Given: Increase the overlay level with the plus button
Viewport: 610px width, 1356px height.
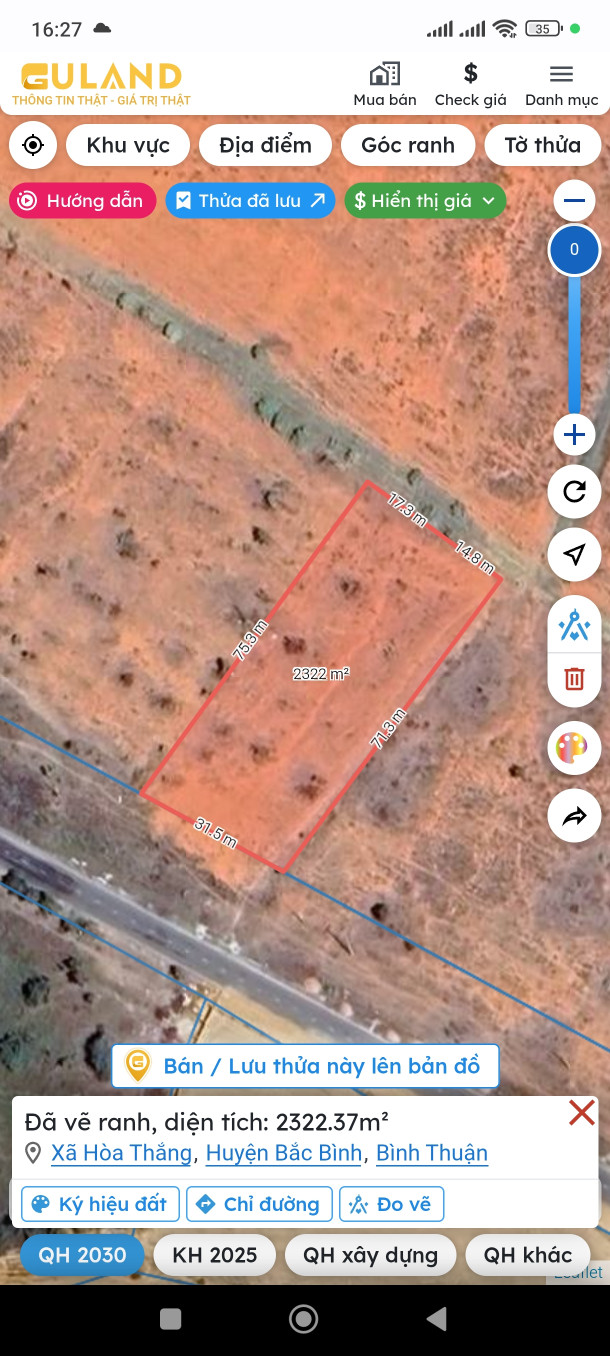Looking at the screenshot, I should coord(574,435).
